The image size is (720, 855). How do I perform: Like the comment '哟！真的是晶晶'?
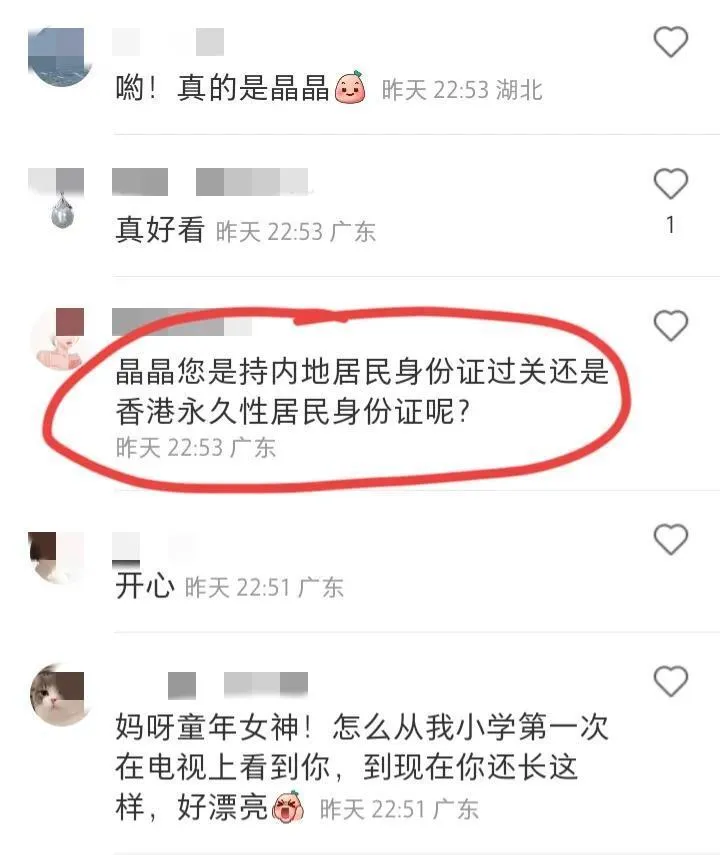tap(670, 42)
